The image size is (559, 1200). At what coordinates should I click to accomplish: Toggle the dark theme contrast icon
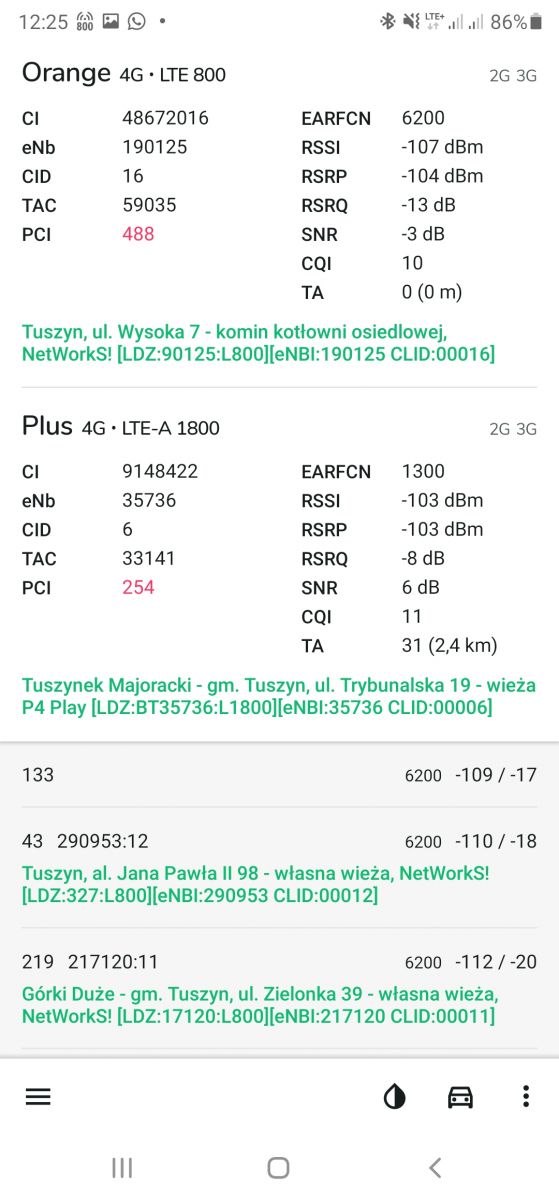point(395,1097)
